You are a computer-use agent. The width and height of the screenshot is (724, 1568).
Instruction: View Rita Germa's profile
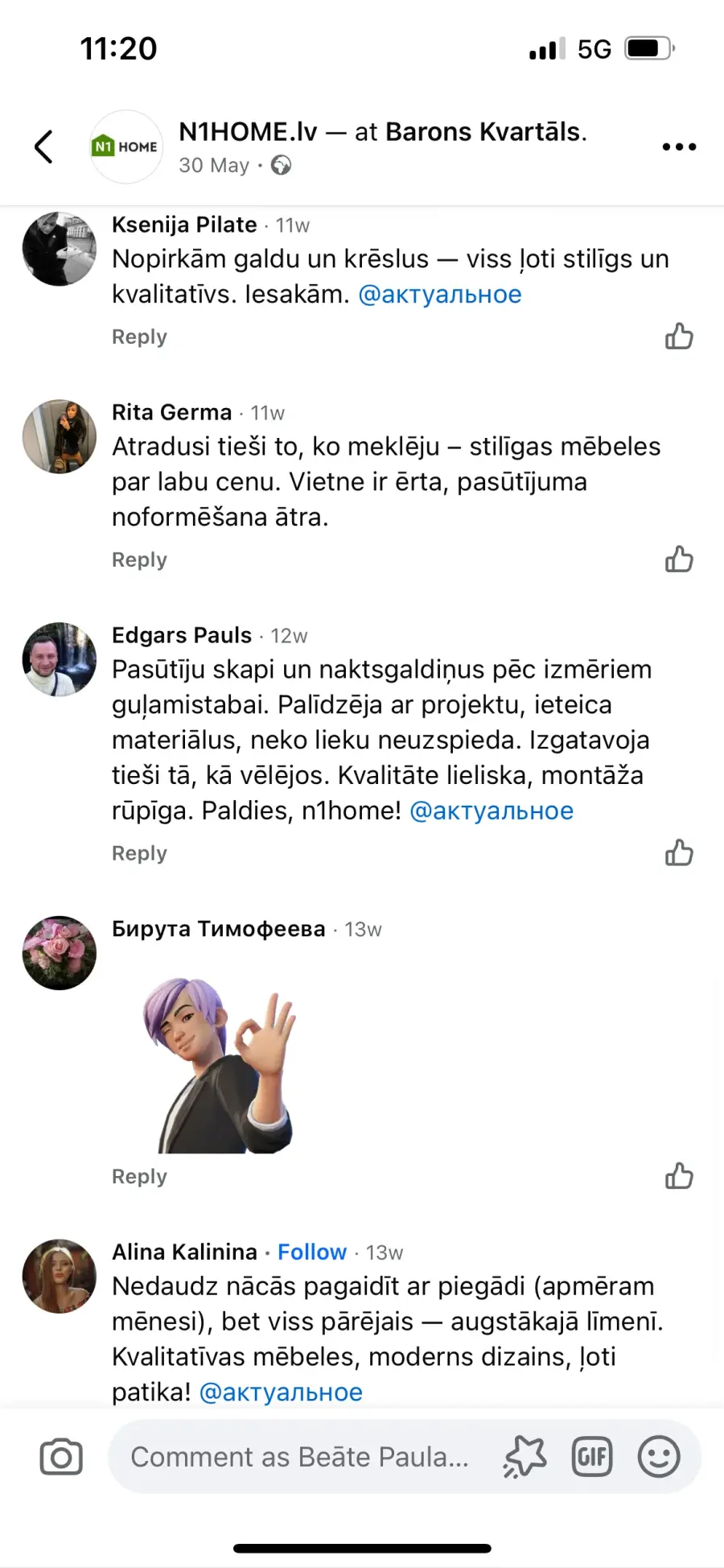click(171, 412)
